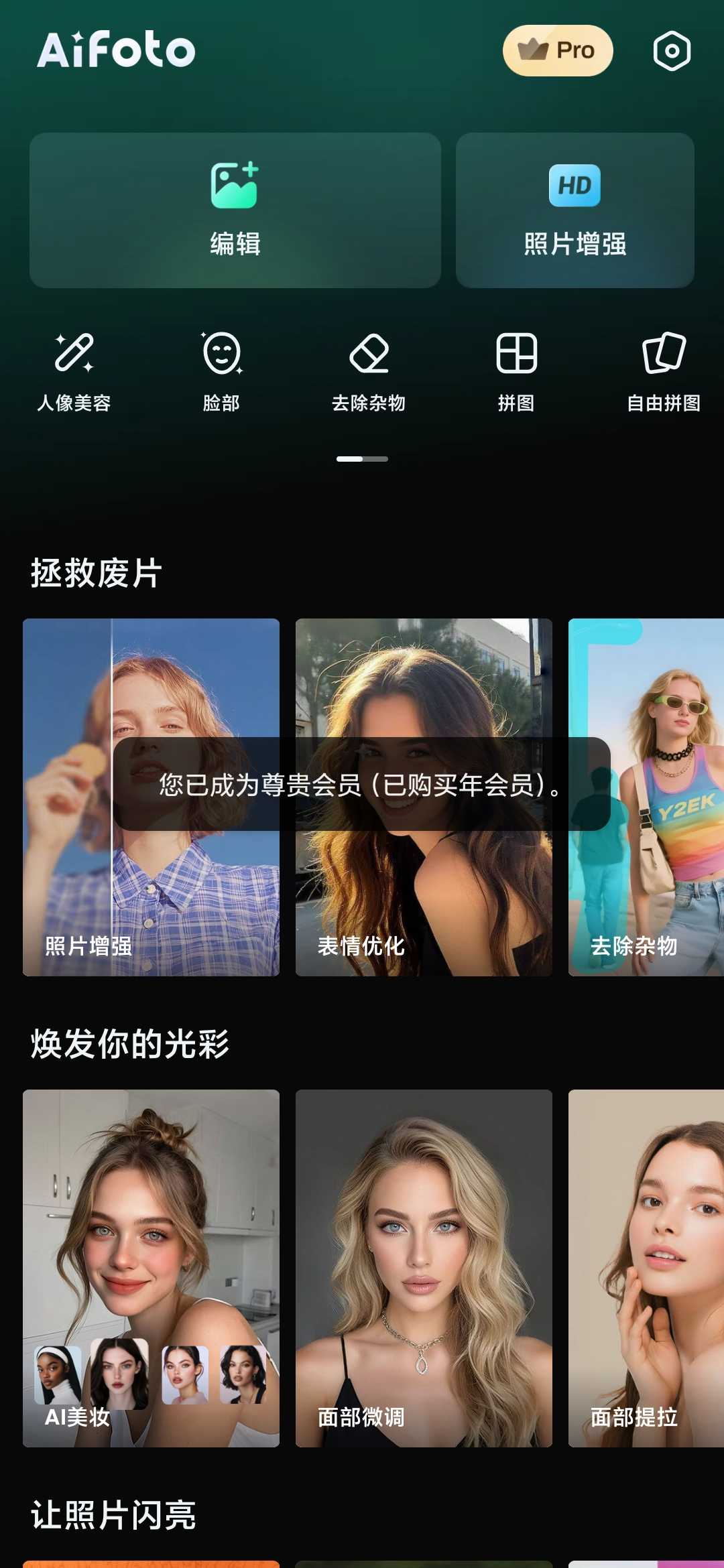Open the 面部微调 card
Image resolution: width=724 pixels, height=1568 pixels.
pyautogui.click(x=424, y=1268)
